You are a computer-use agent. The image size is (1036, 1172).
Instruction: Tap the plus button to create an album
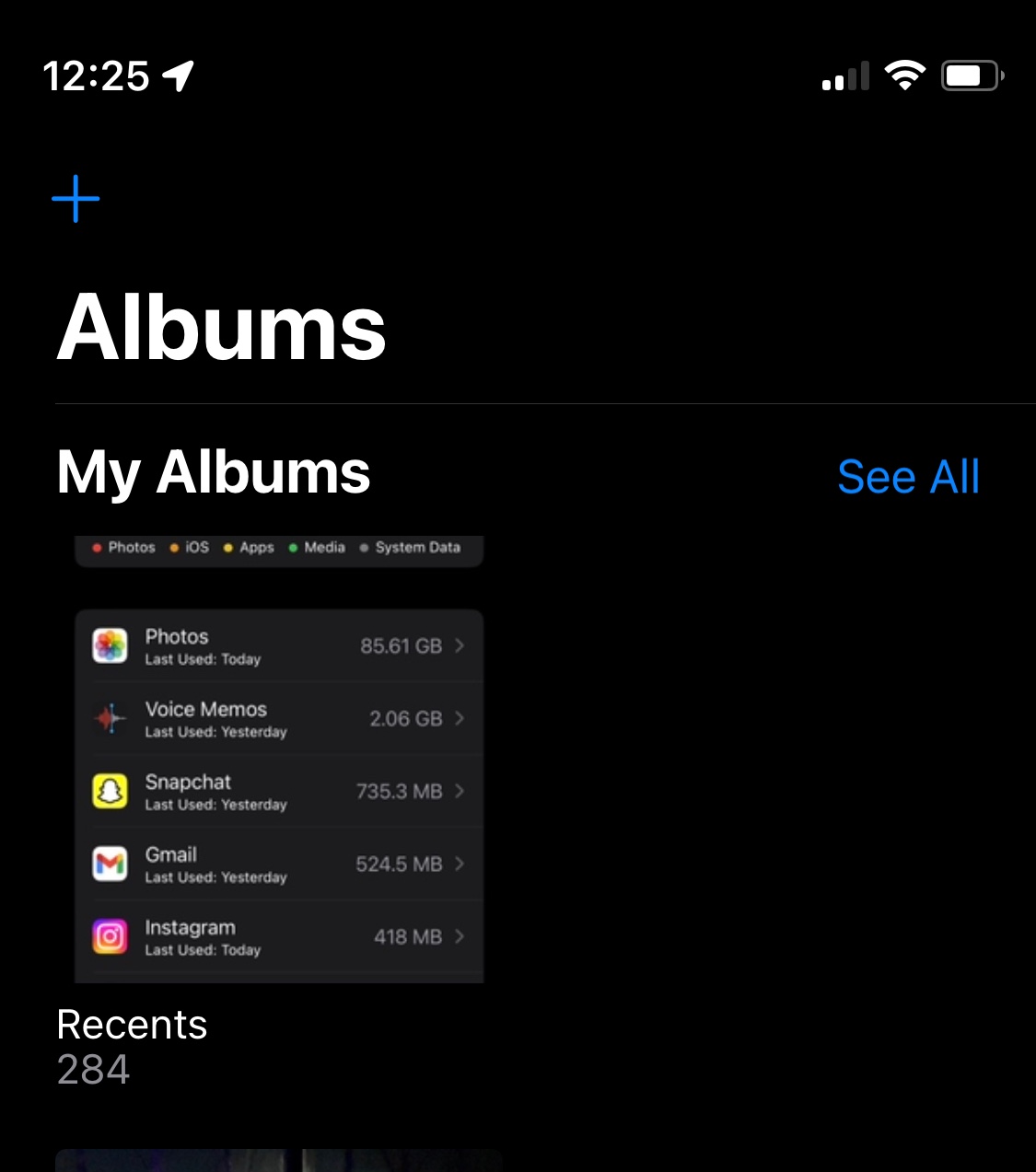pos(76,197)
